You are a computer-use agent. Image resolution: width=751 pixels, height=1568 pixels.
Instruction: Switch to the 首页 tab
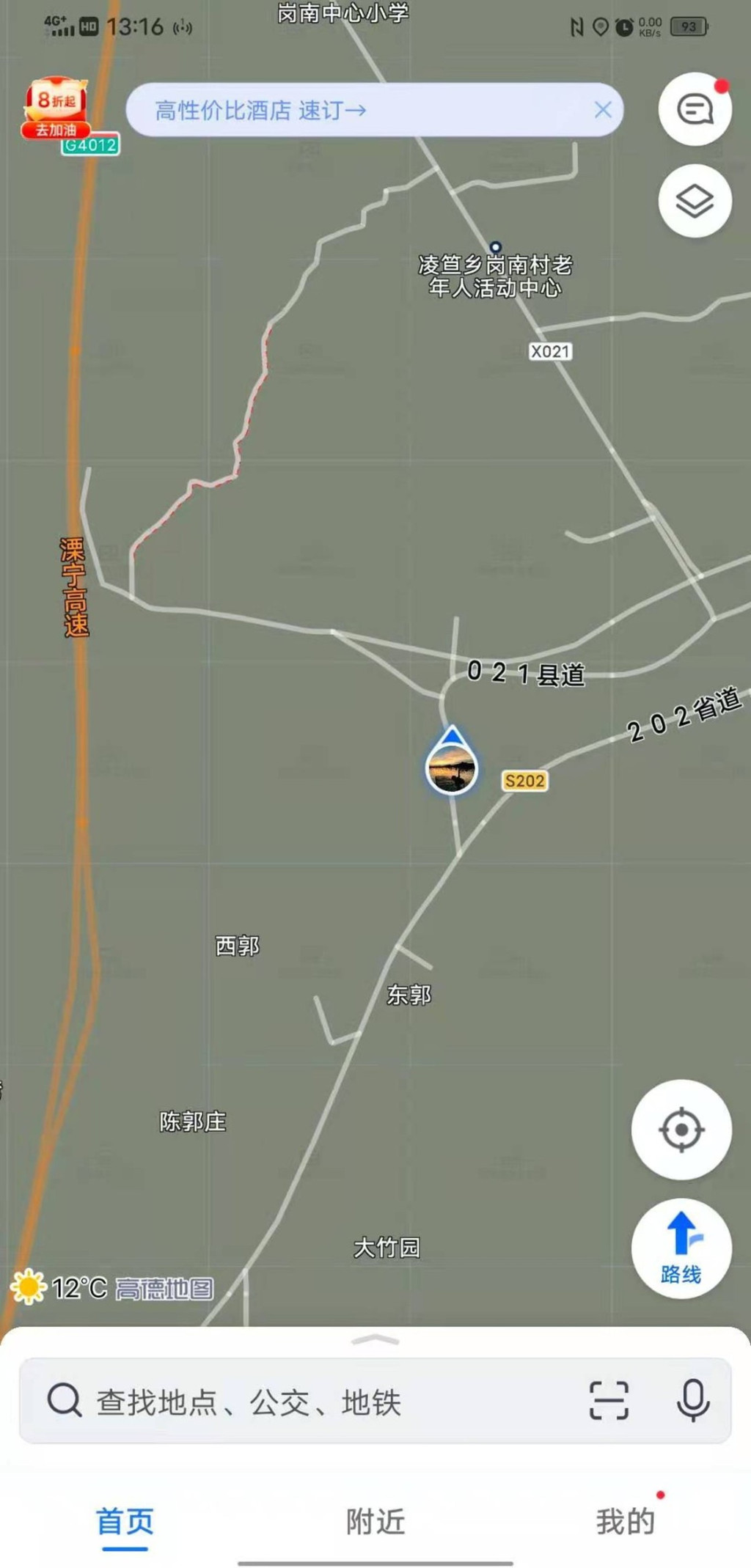pyautogui.click(x=125, y=1521)
